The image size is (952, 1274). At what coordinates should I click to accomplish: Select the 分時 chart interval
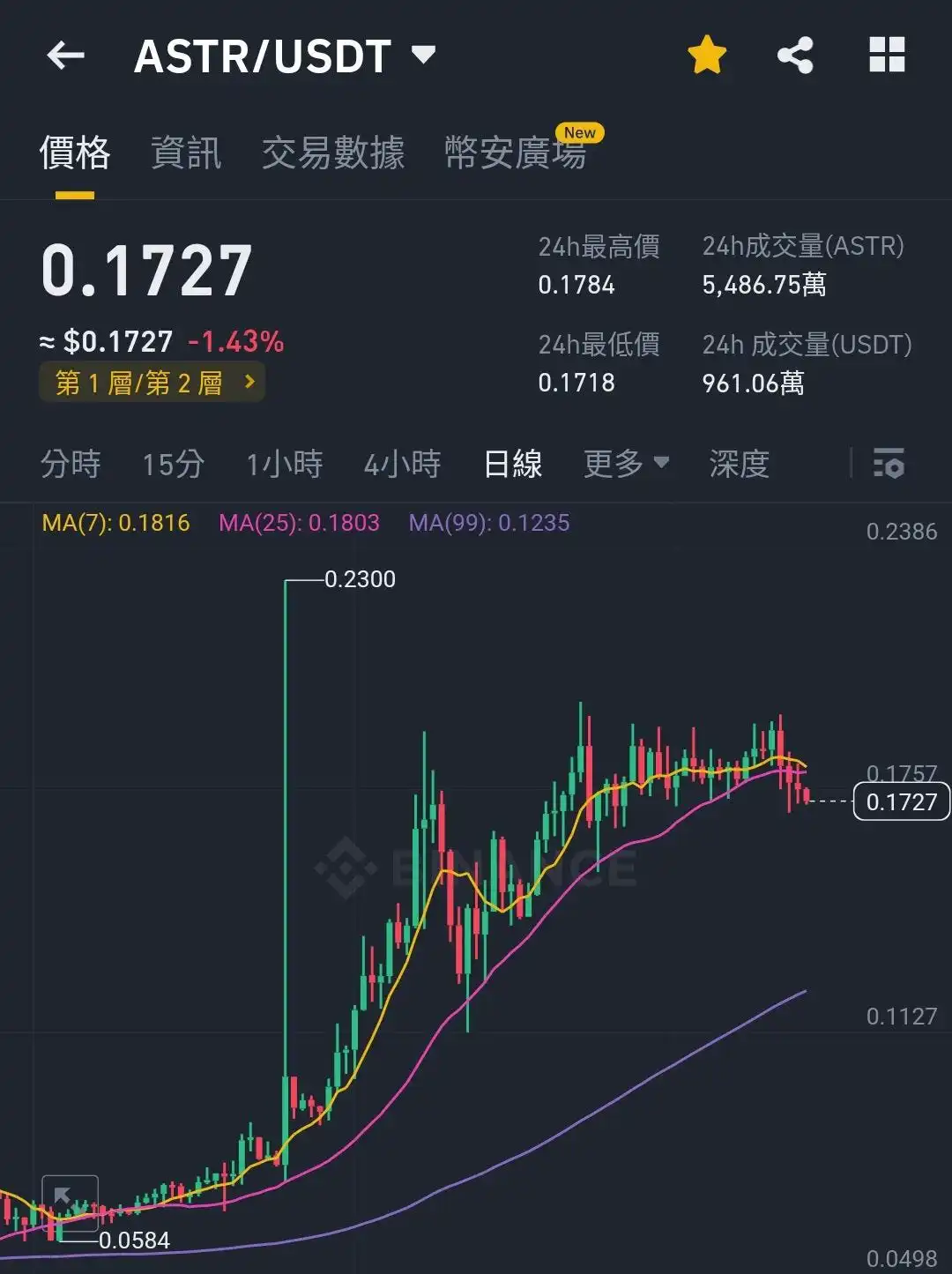click(71, 464)
